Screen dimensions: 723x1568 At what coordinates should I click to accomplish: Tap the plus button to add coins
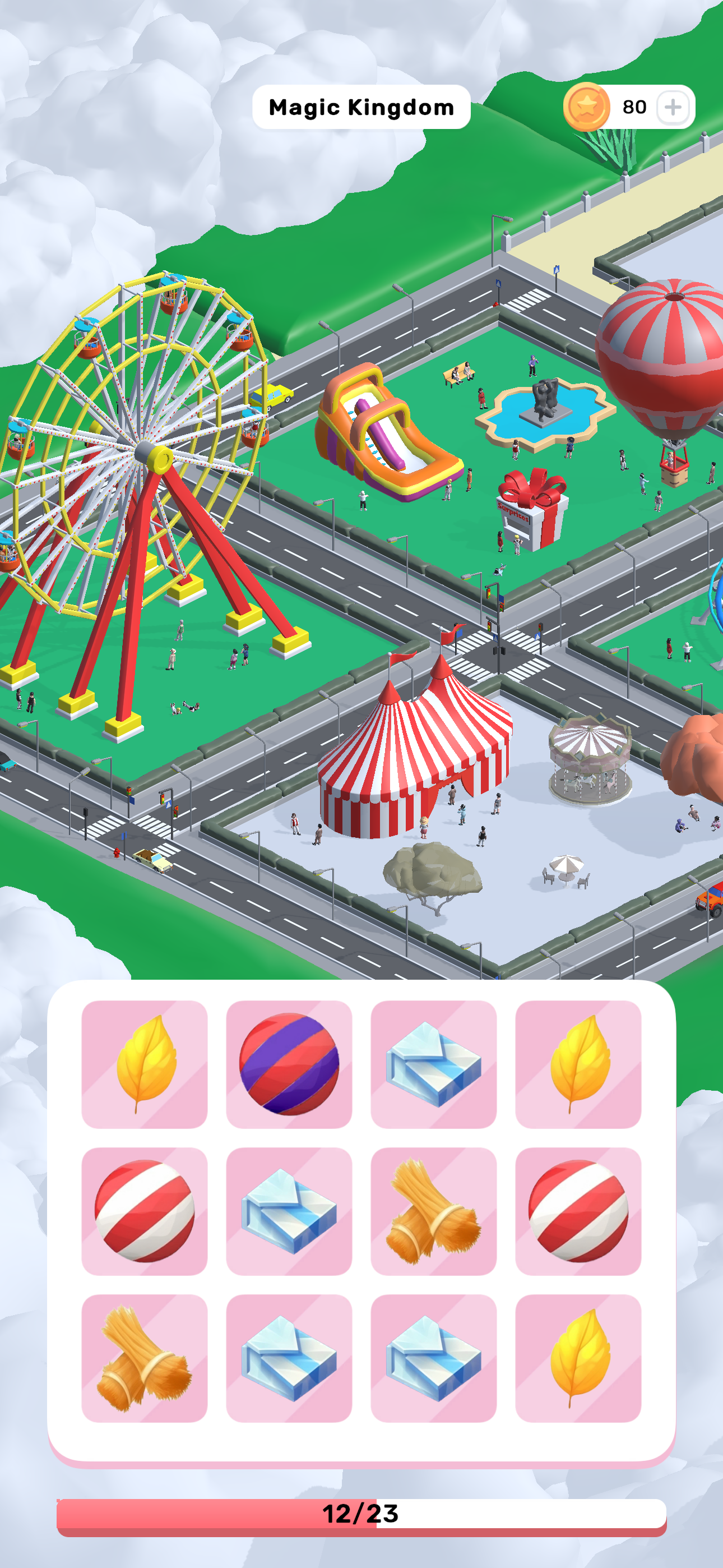(673, 107)
